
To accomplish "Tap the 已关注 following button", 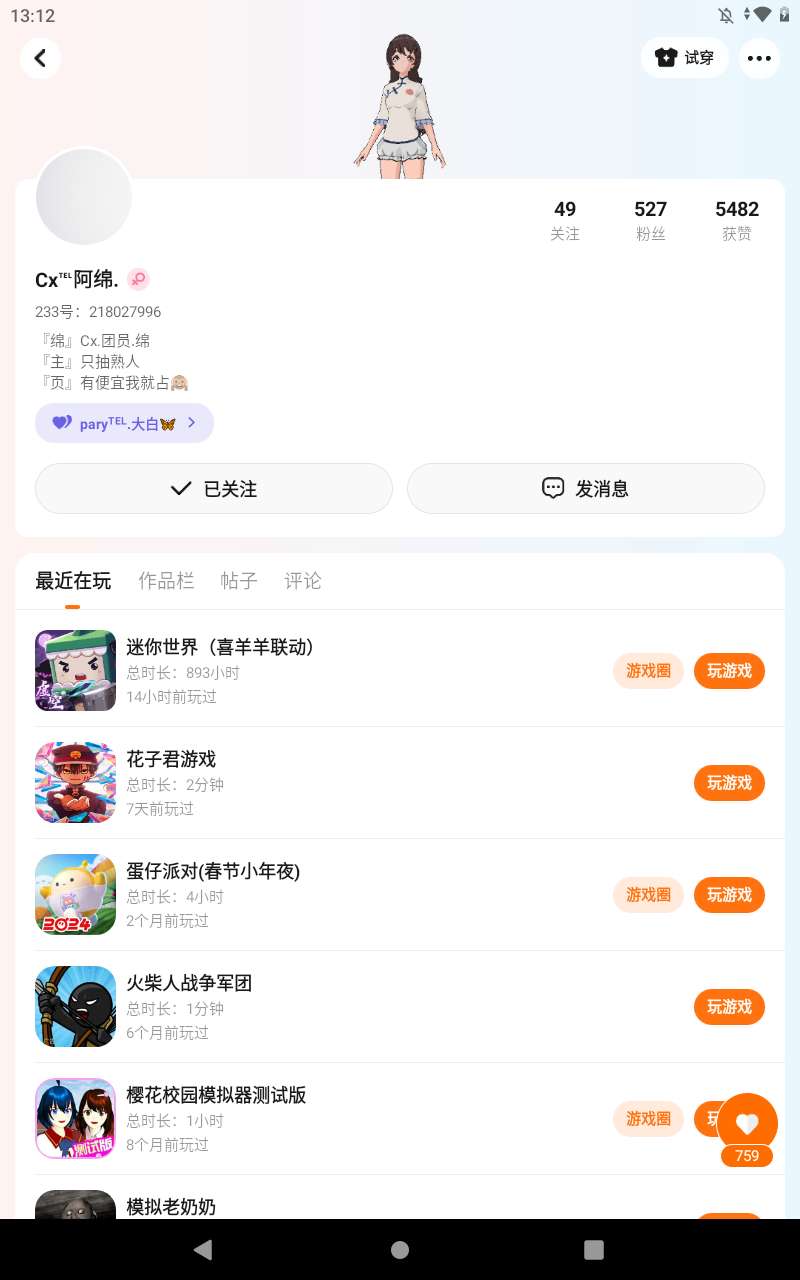I will point(214,489).
